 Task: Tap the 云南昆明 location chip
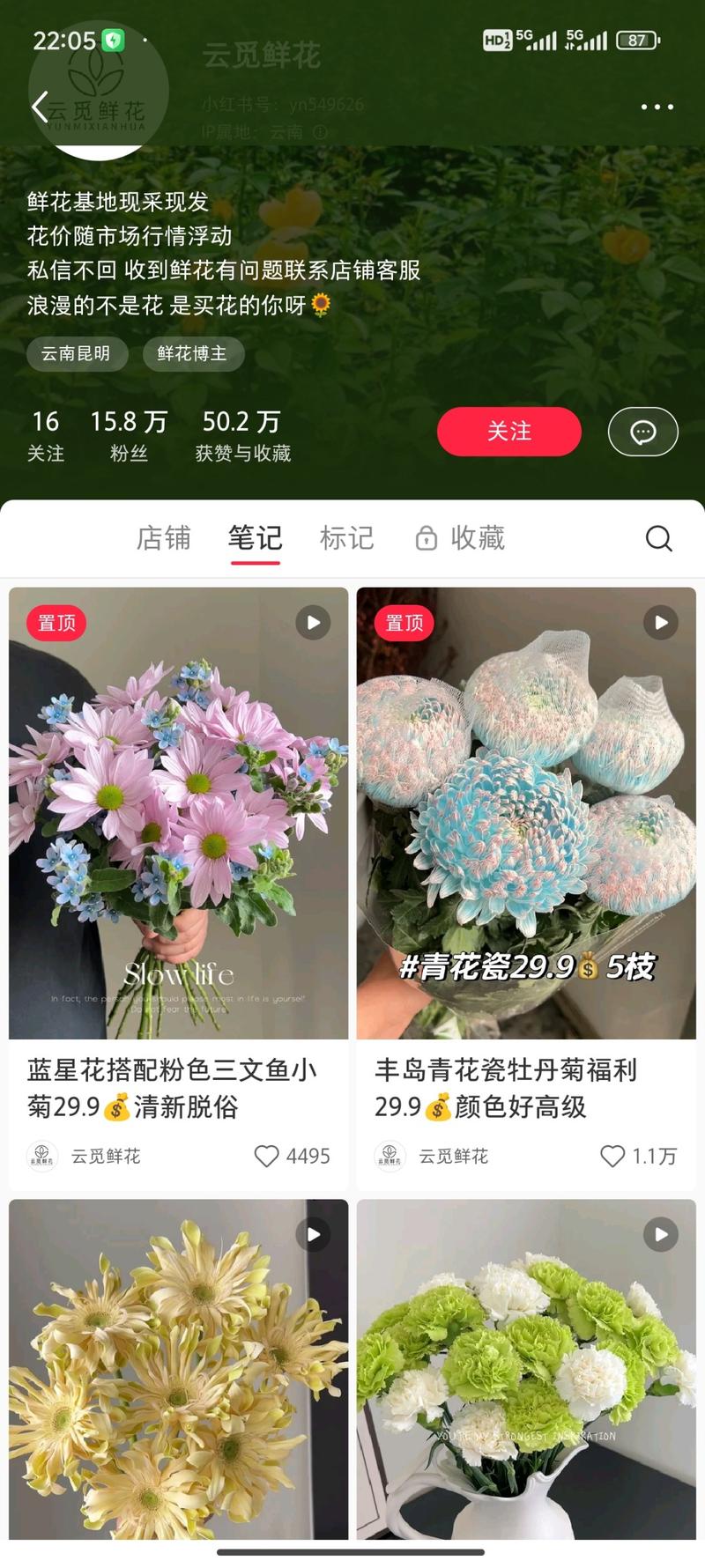tap(76, 353)
